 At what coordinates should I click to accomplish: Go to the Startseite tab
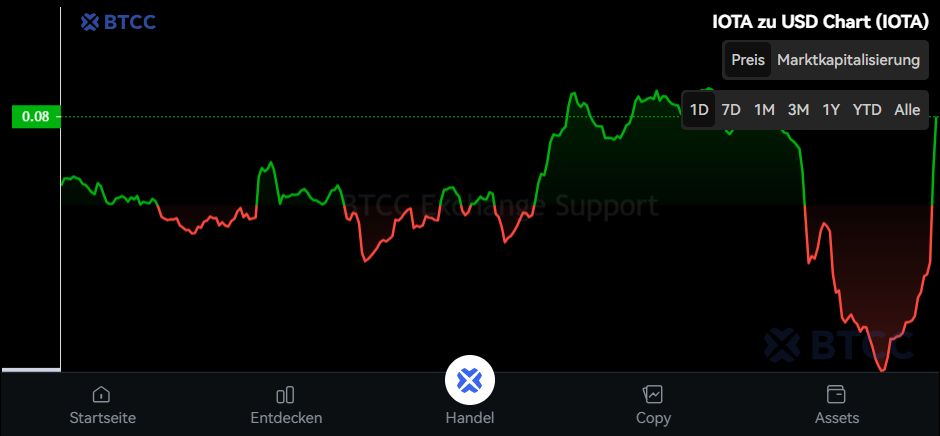102,404
